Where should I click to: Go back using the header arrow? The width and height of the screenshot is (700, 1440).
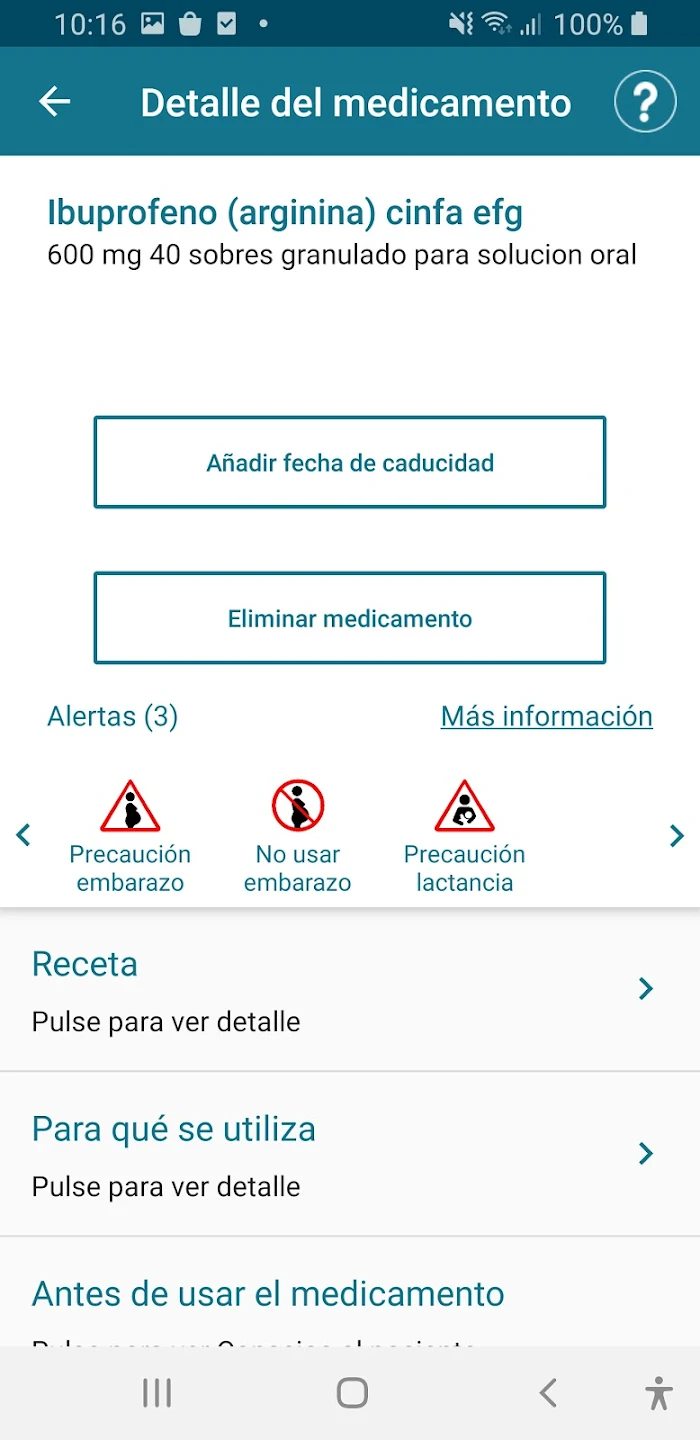[55, 101]
